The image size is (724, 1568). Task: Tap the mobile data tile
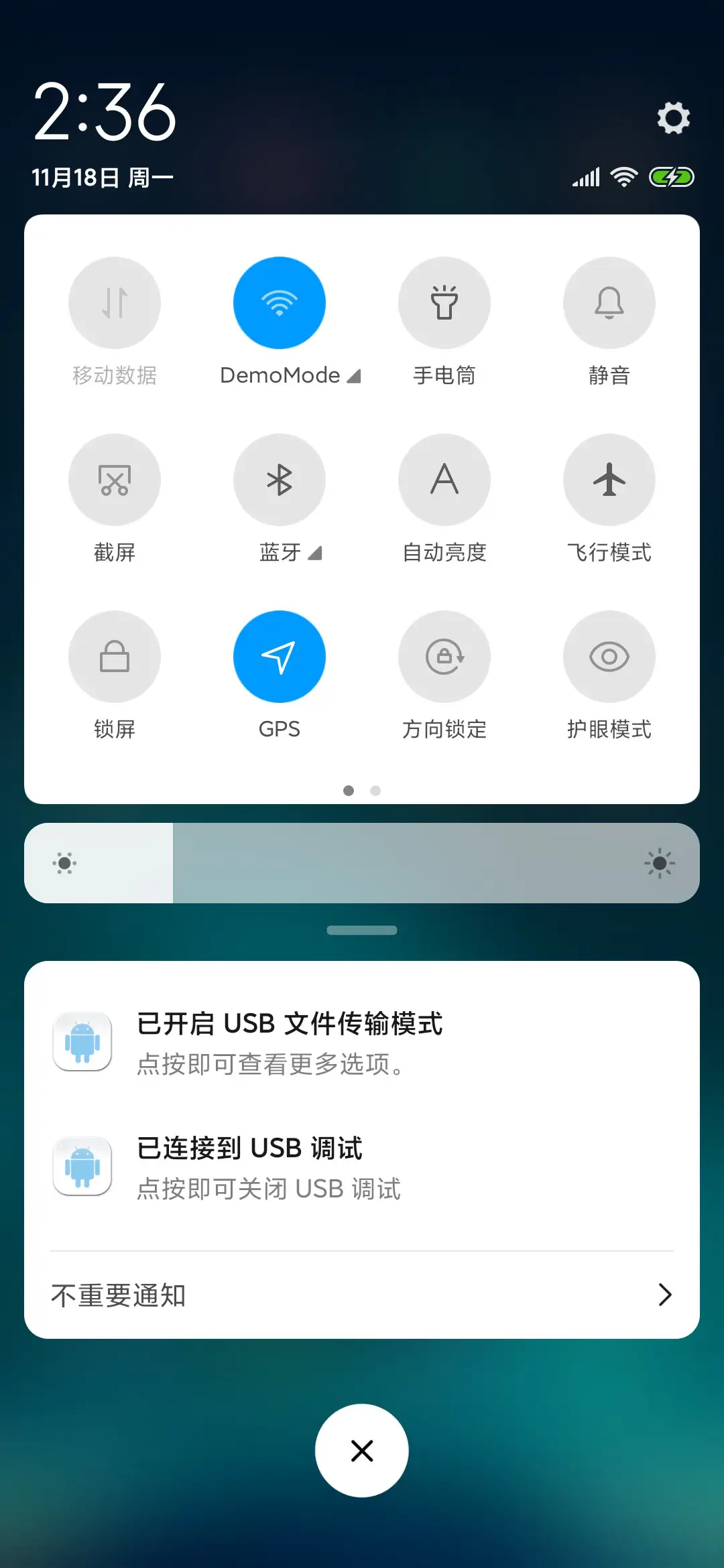pyautogui.click(x=115, y=302)
